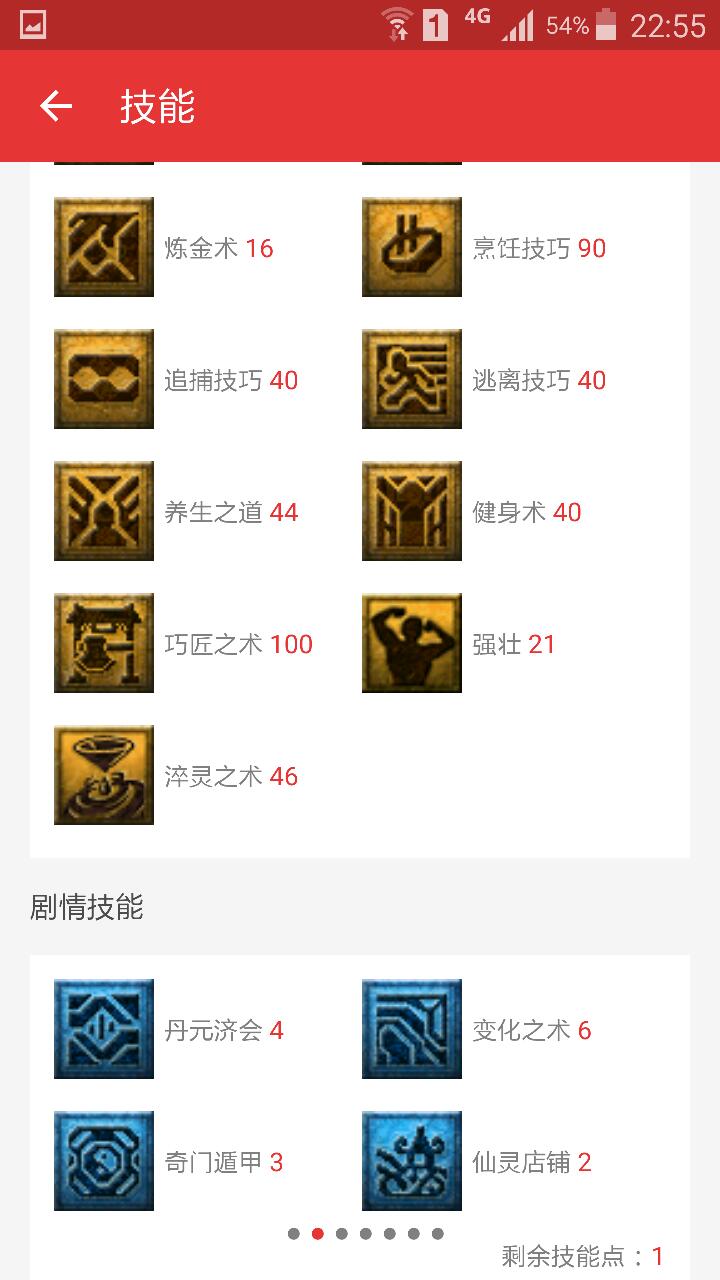Open the 奇门遁甲 story skill
720x1280 pixels.
point(104,1161)
